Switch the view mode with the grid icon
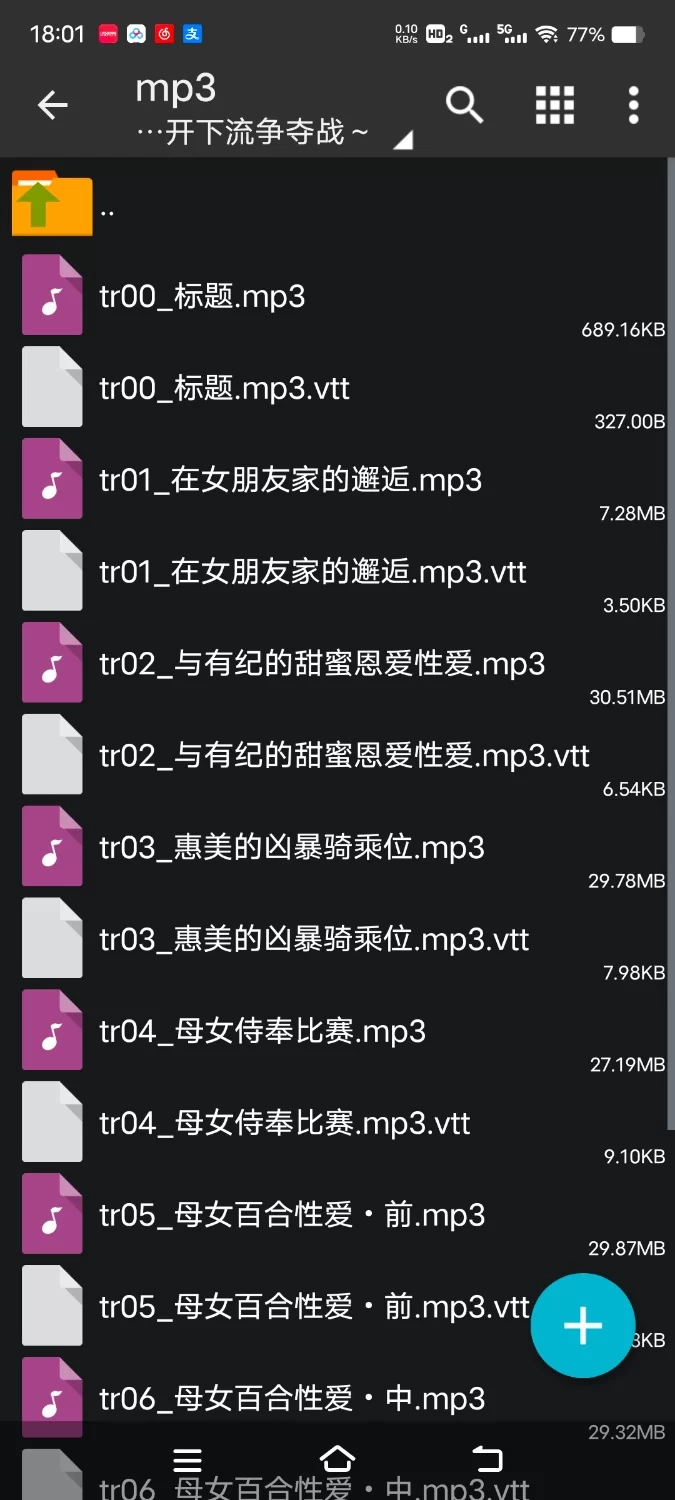The image size is (675, 1500). tap(555, 105)
